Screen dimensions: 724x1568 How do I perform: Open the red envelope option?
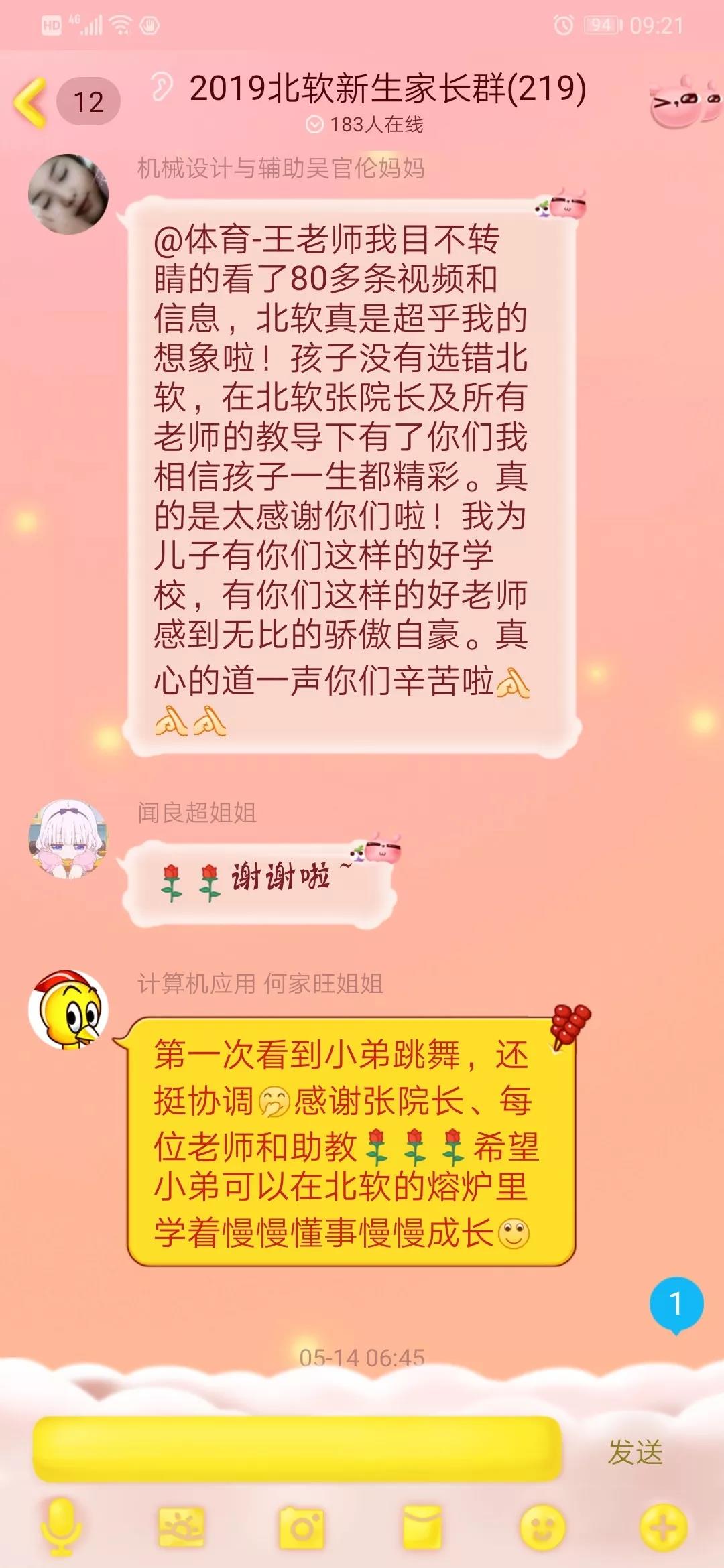(422, 1528)
